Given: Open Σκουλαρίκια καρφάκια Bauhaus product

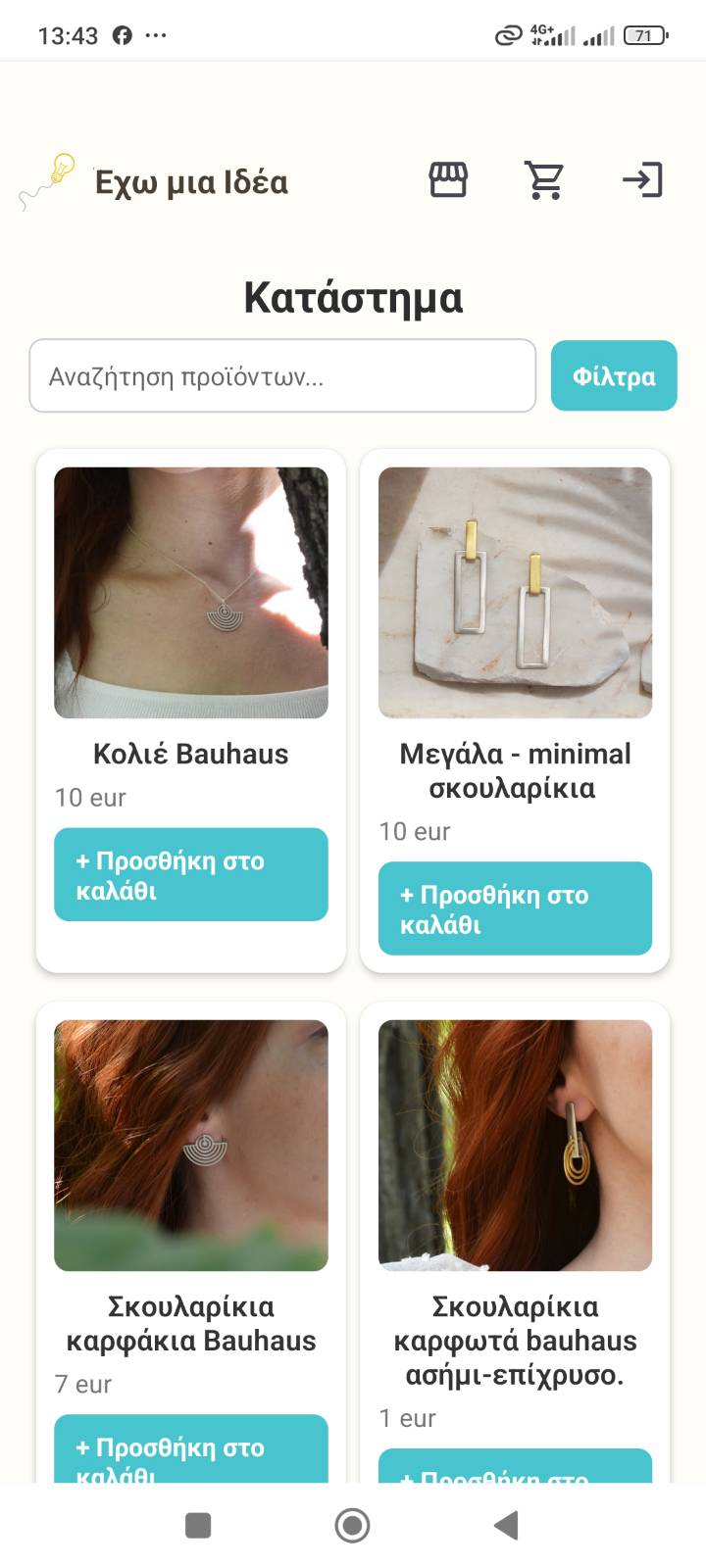Looking at the screenshot, I should point(190,1146).
